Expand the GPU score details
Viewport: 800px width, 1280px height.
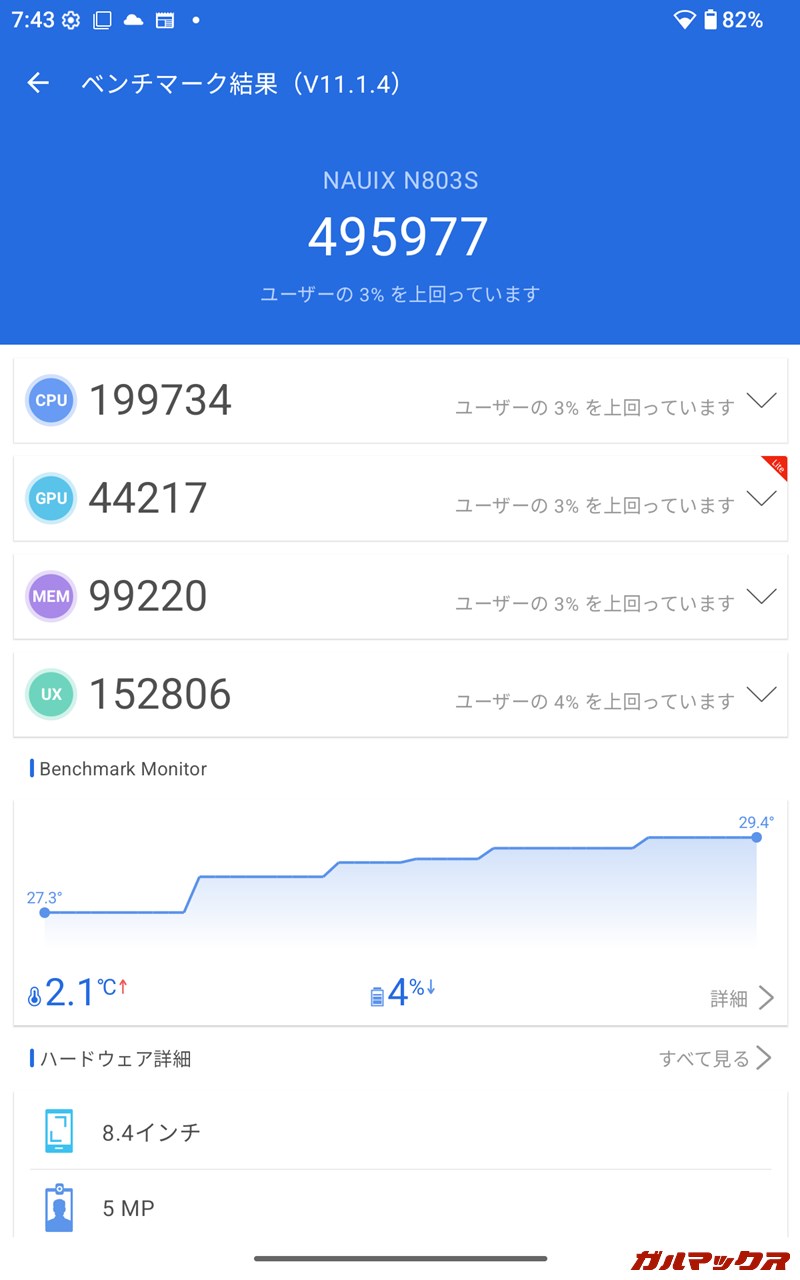click(x=762, y=499)
